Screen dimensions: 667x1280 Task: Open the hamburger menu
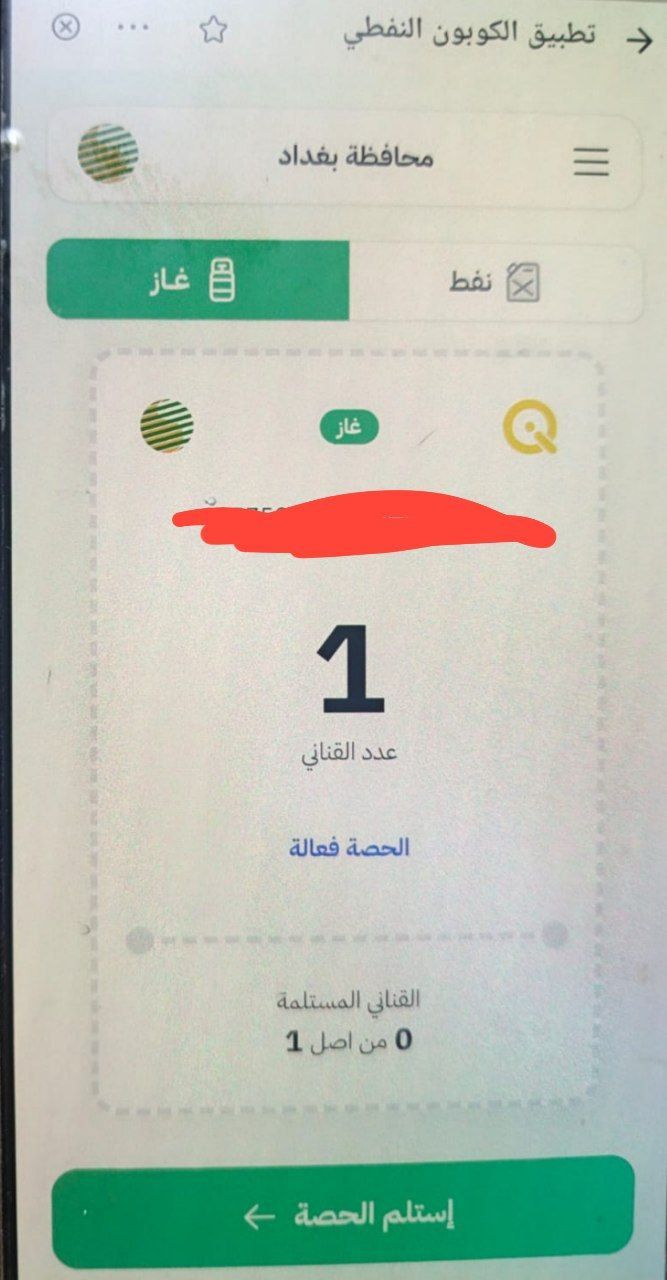[591, 161]
